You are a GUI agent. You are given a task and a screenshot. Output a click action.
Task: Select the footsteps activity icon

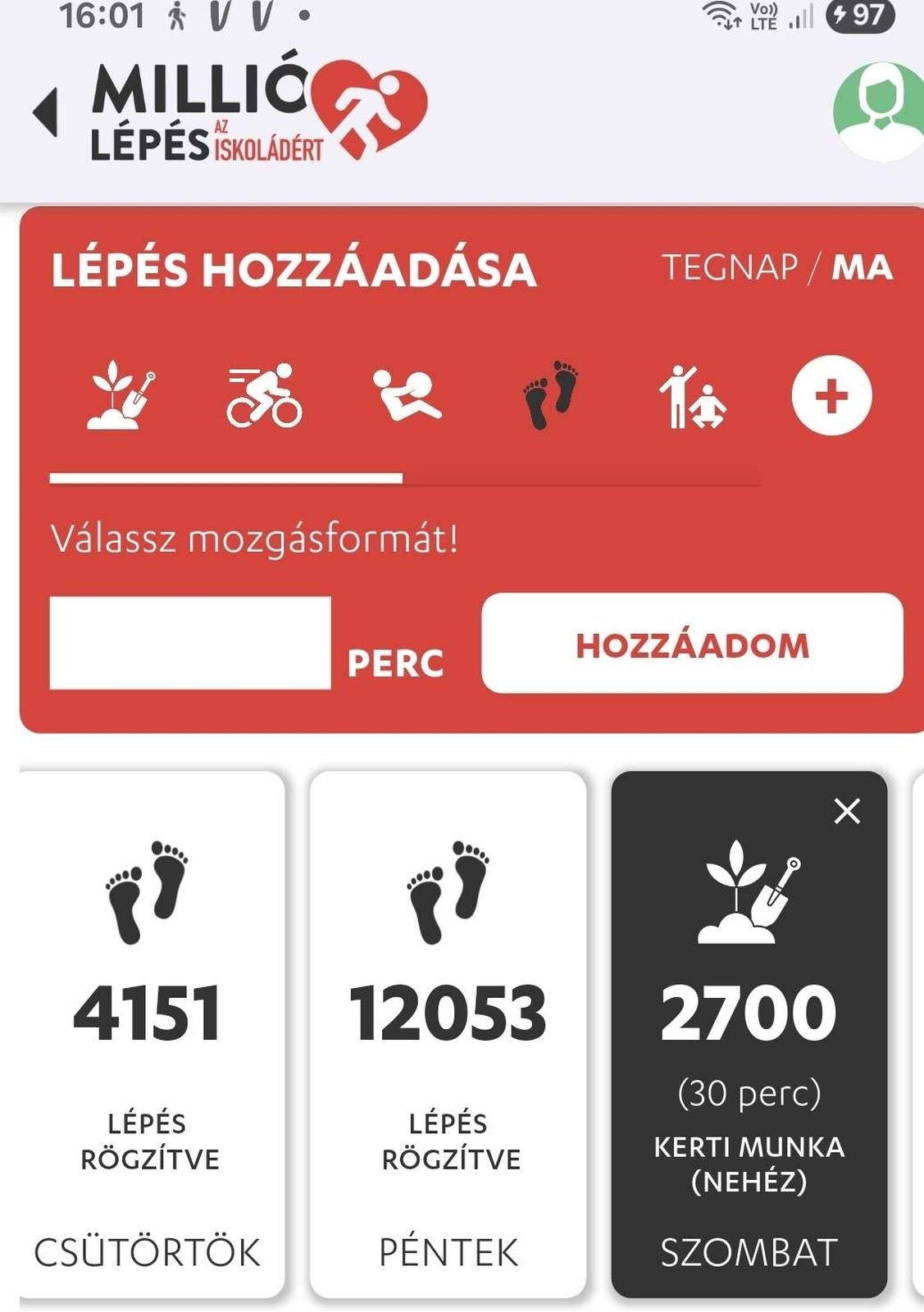click(550, 395)
